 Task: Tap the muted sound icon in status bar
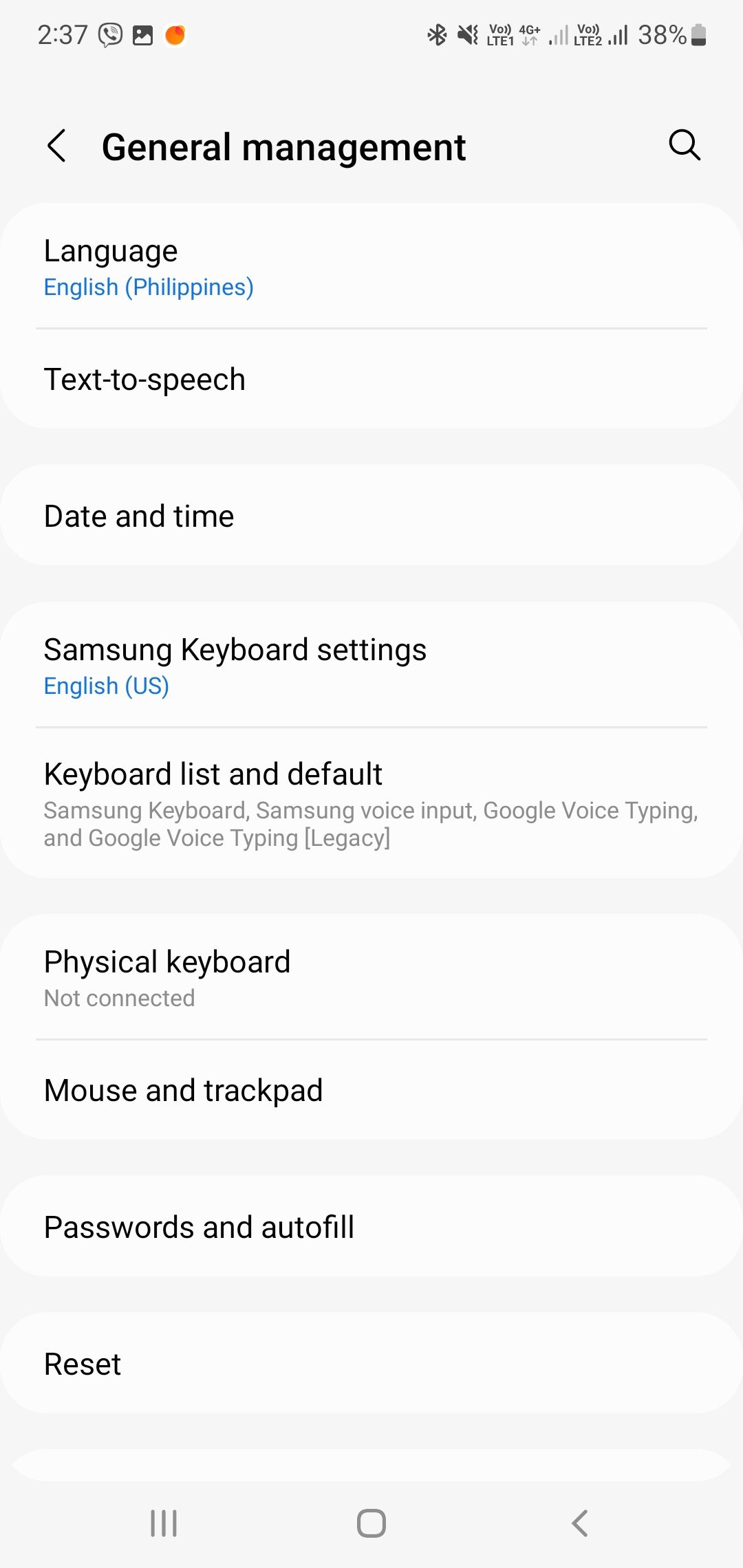(468, 33)
